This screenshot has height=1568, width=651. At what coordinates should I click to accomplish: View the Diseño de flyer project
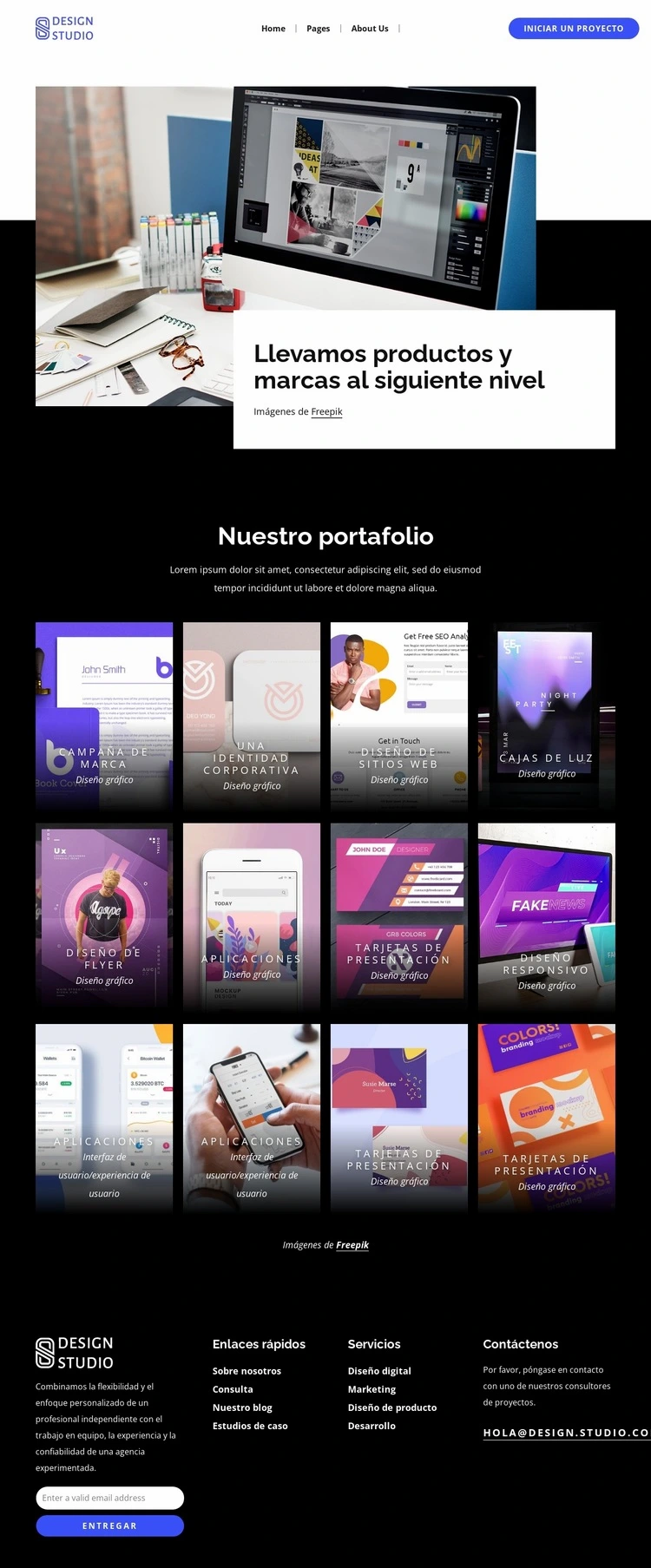pyautogui.click(x=104, y=917)
